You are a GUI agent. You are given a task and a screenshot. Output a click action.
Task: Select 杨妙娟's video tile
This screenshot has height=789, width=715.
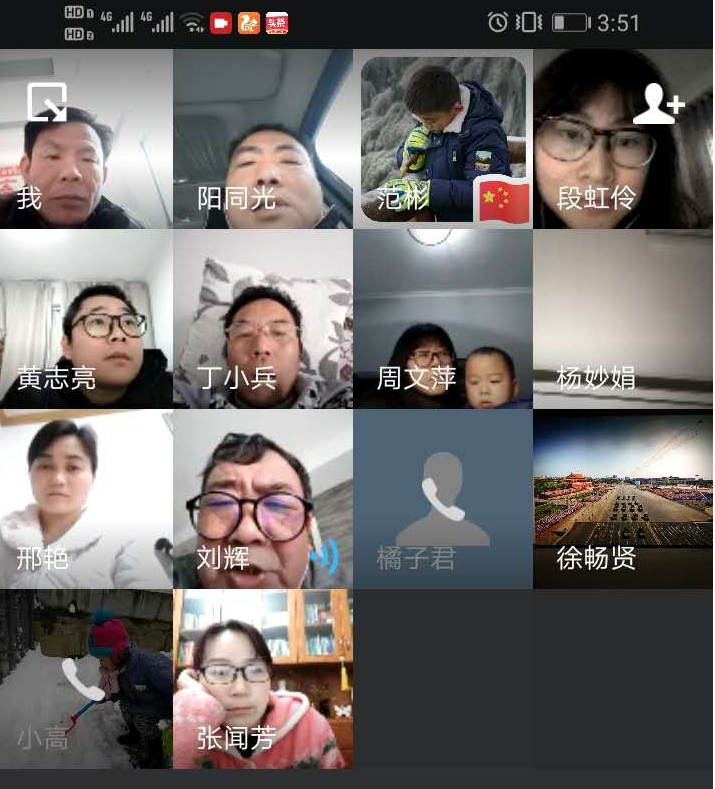pyautogui.click(x=622, y=320)
